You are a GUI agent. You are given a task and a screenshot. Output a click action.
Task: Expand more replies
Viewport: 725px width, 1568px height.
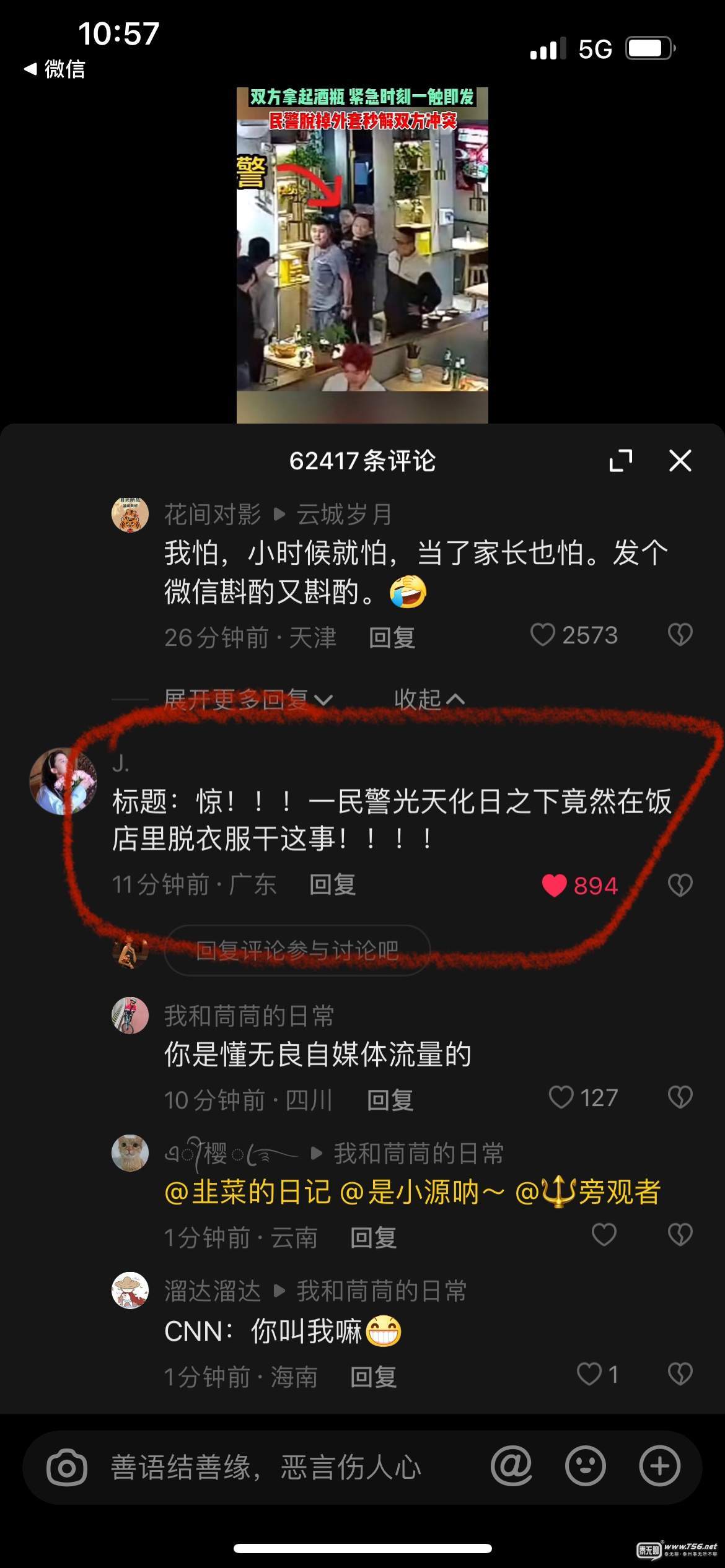(x=248, y=700)
